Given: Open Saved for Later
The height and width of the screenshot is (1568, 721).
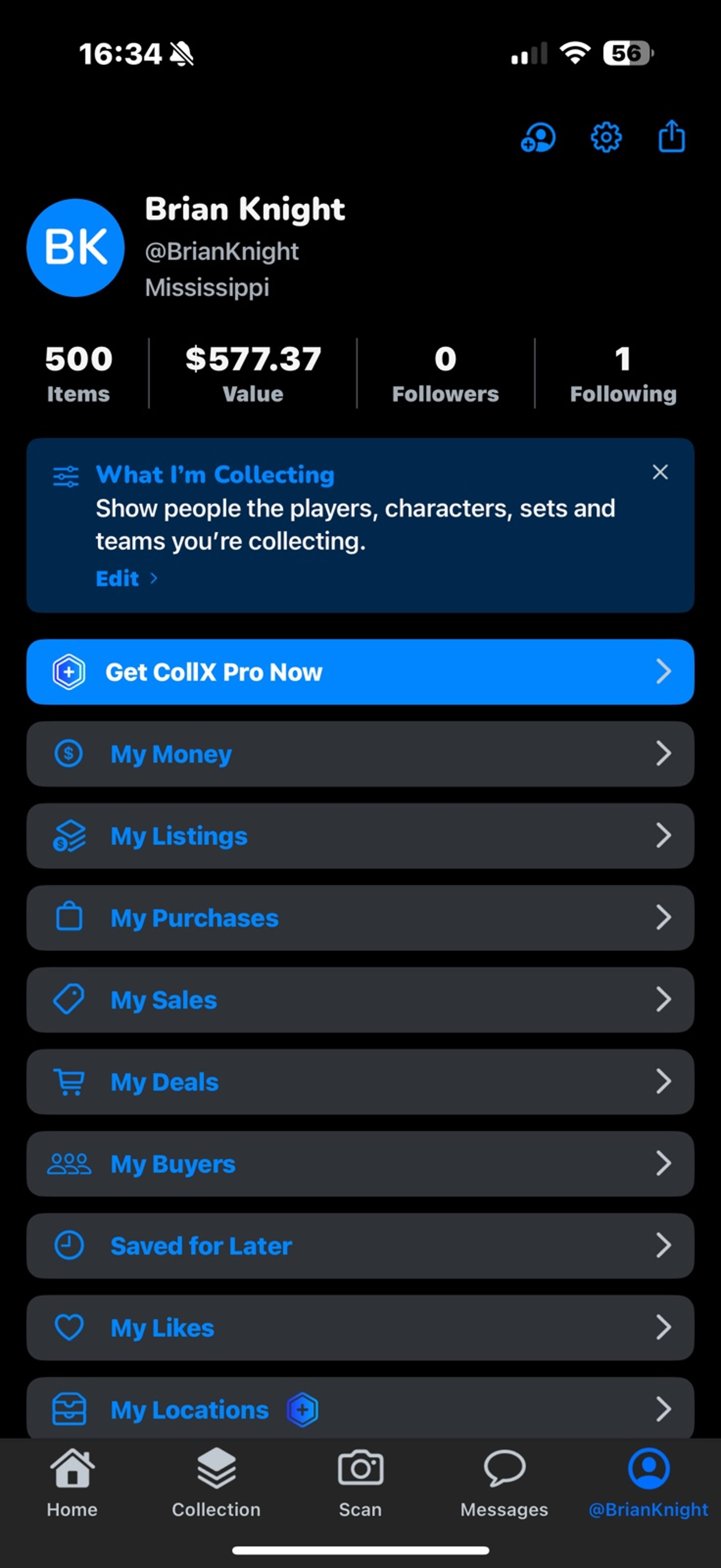Looking at the screenshot, I should [x=360, y=1246].
